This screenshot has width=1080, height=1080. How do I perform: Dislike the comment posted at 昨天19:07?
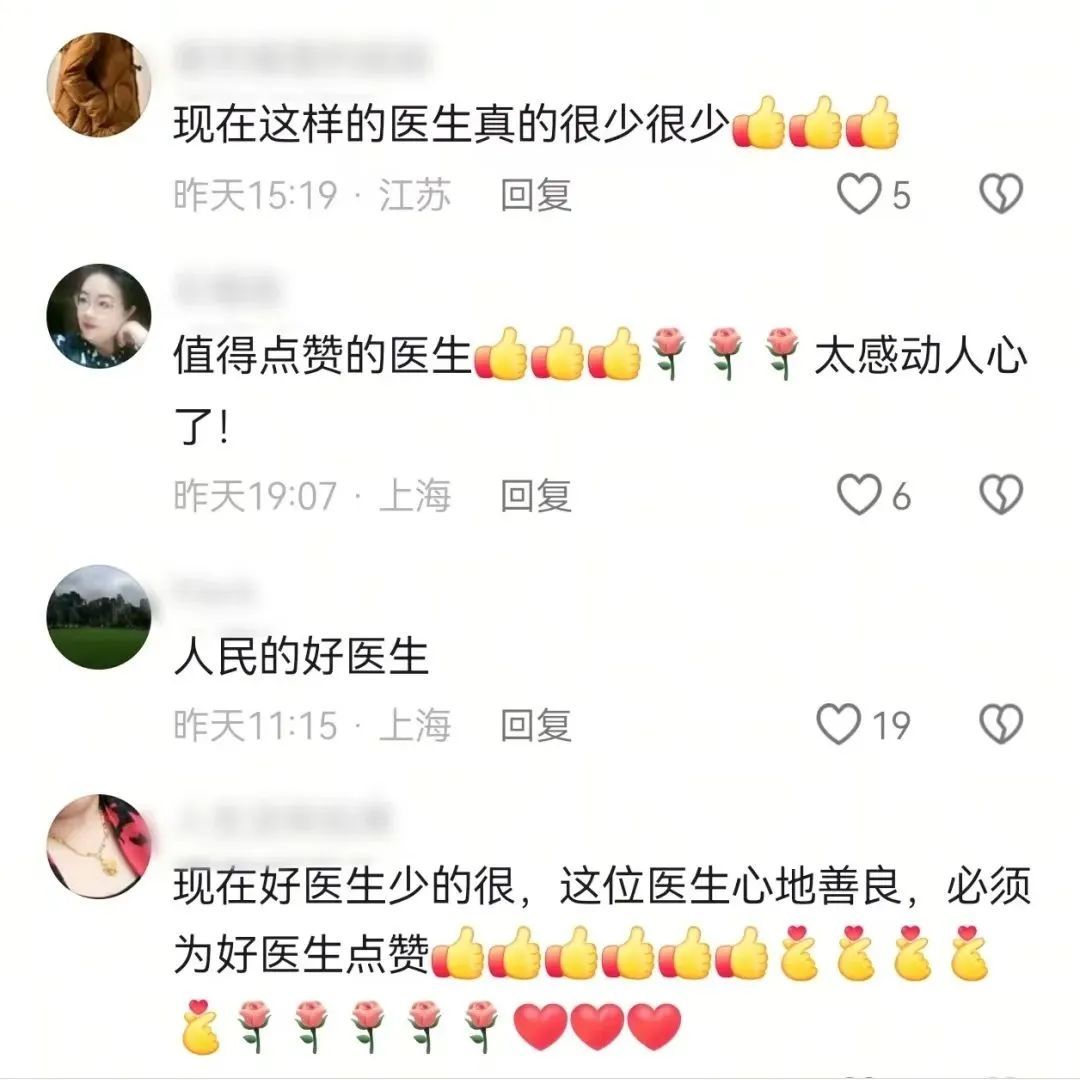(x=1000, y=495)
